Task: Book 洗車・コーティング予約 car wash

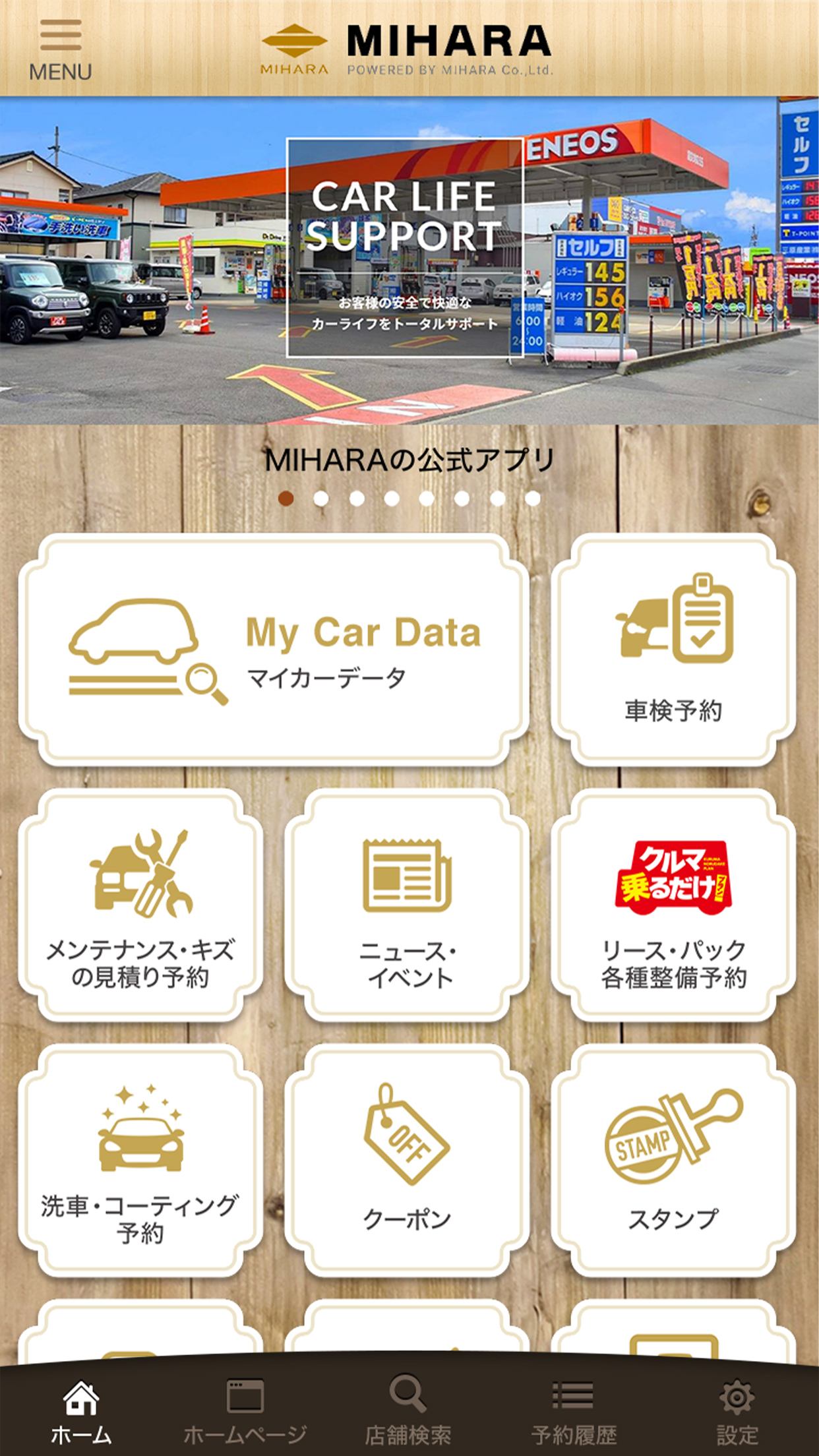Action: coord(140,1161)
